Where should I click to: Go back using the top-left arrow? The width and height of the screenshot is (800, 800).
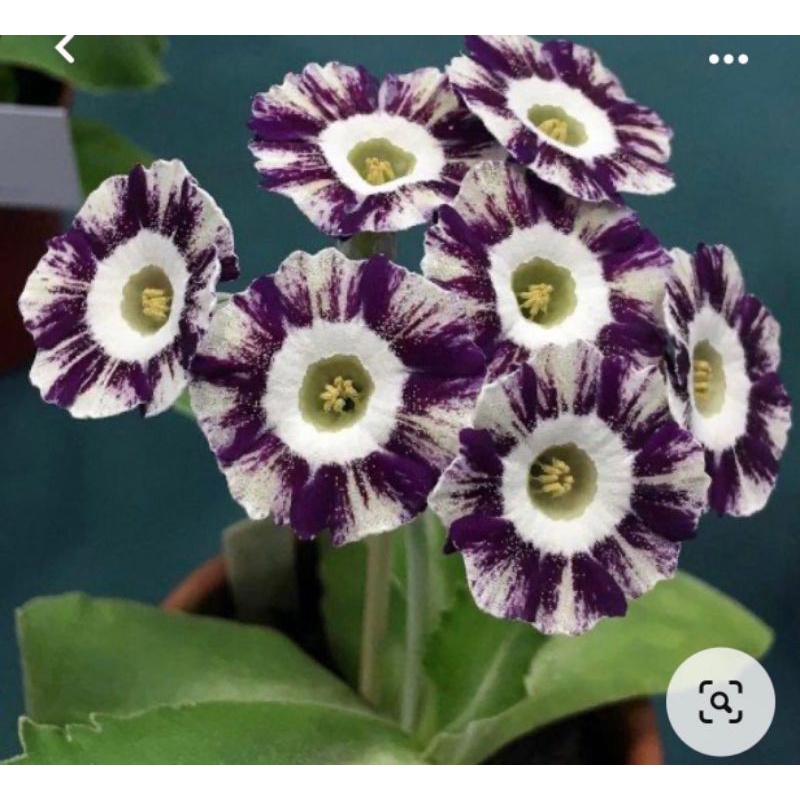coord(65,47)
